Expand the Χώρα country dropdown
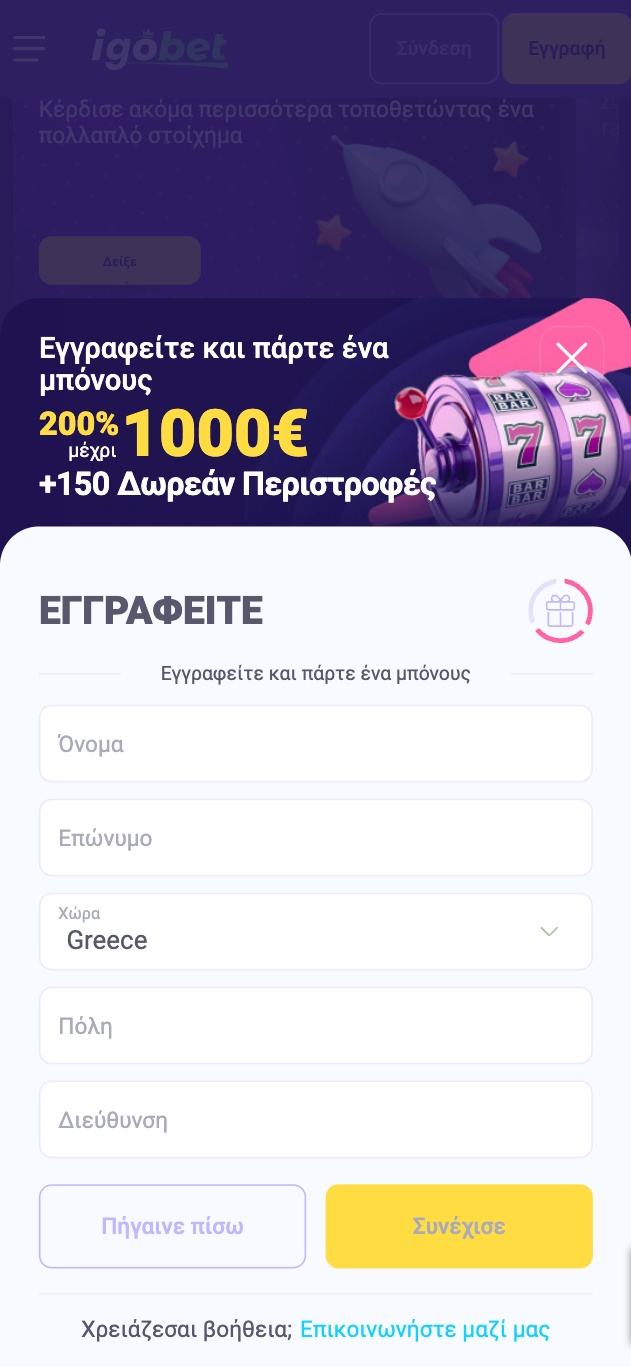This screenshot has width=631, height=1367. click(315, 932)
